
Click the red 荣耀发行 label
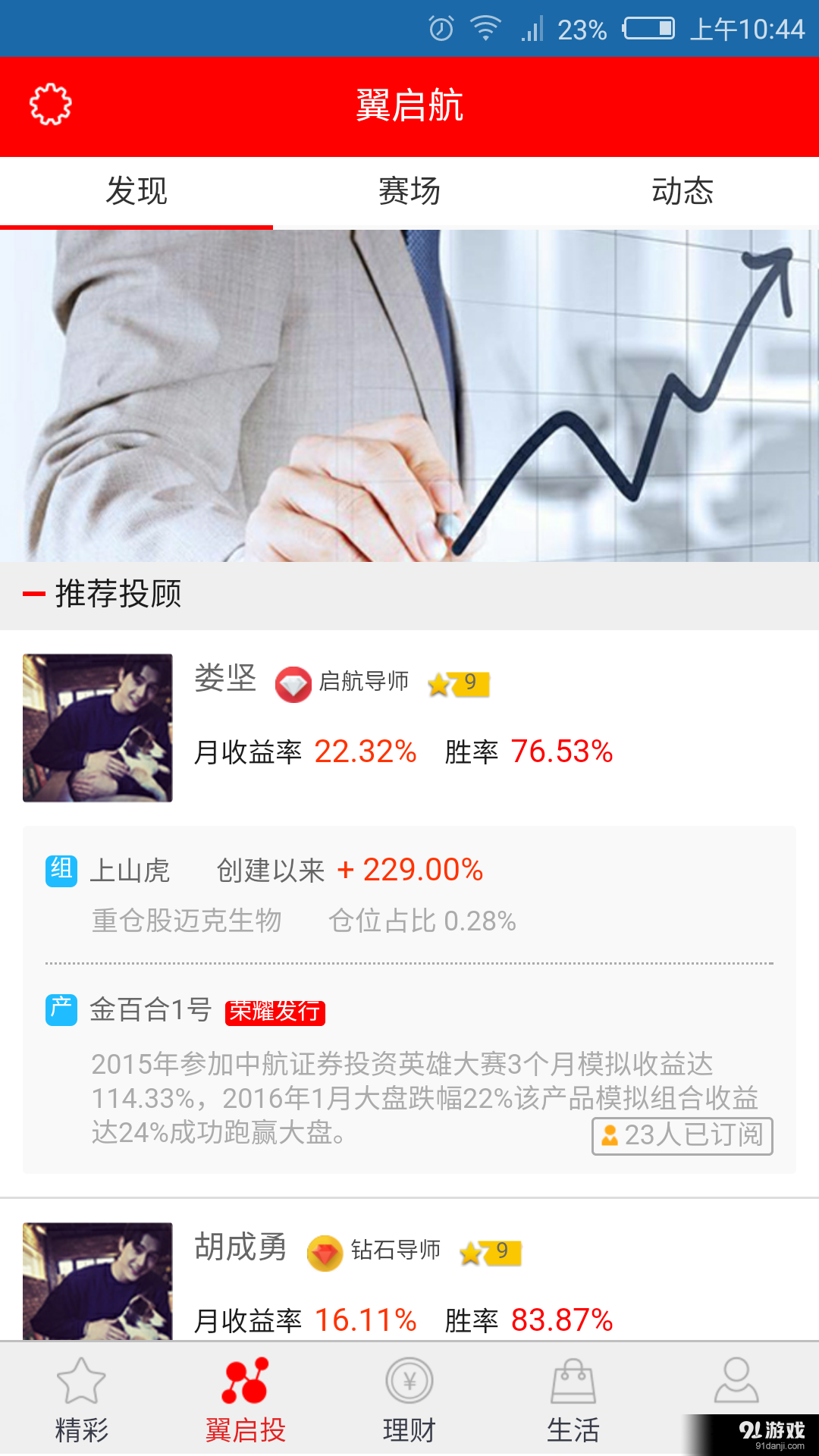coord(275,1012)
